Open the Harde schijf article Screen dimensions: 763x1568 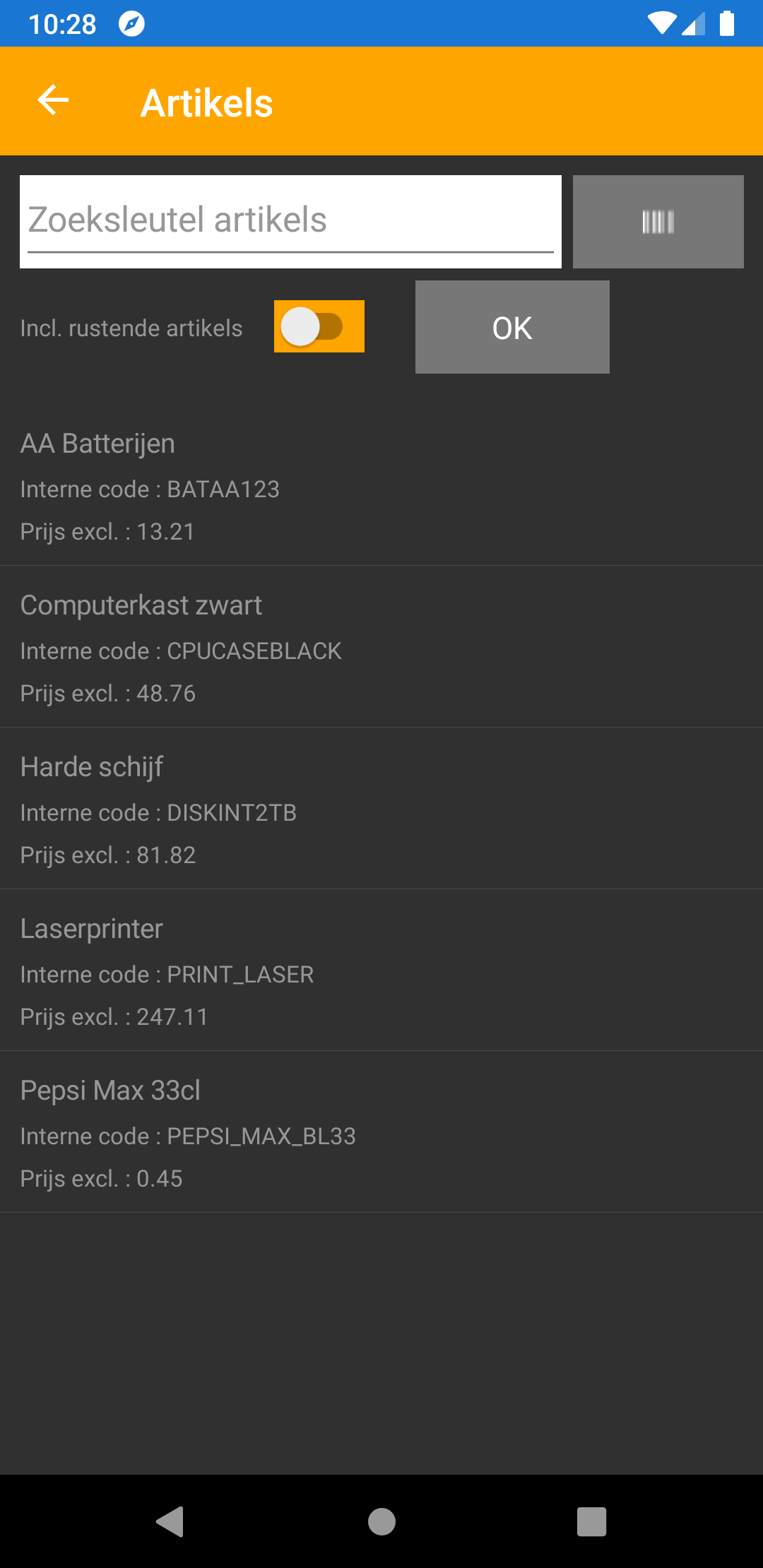381,809
